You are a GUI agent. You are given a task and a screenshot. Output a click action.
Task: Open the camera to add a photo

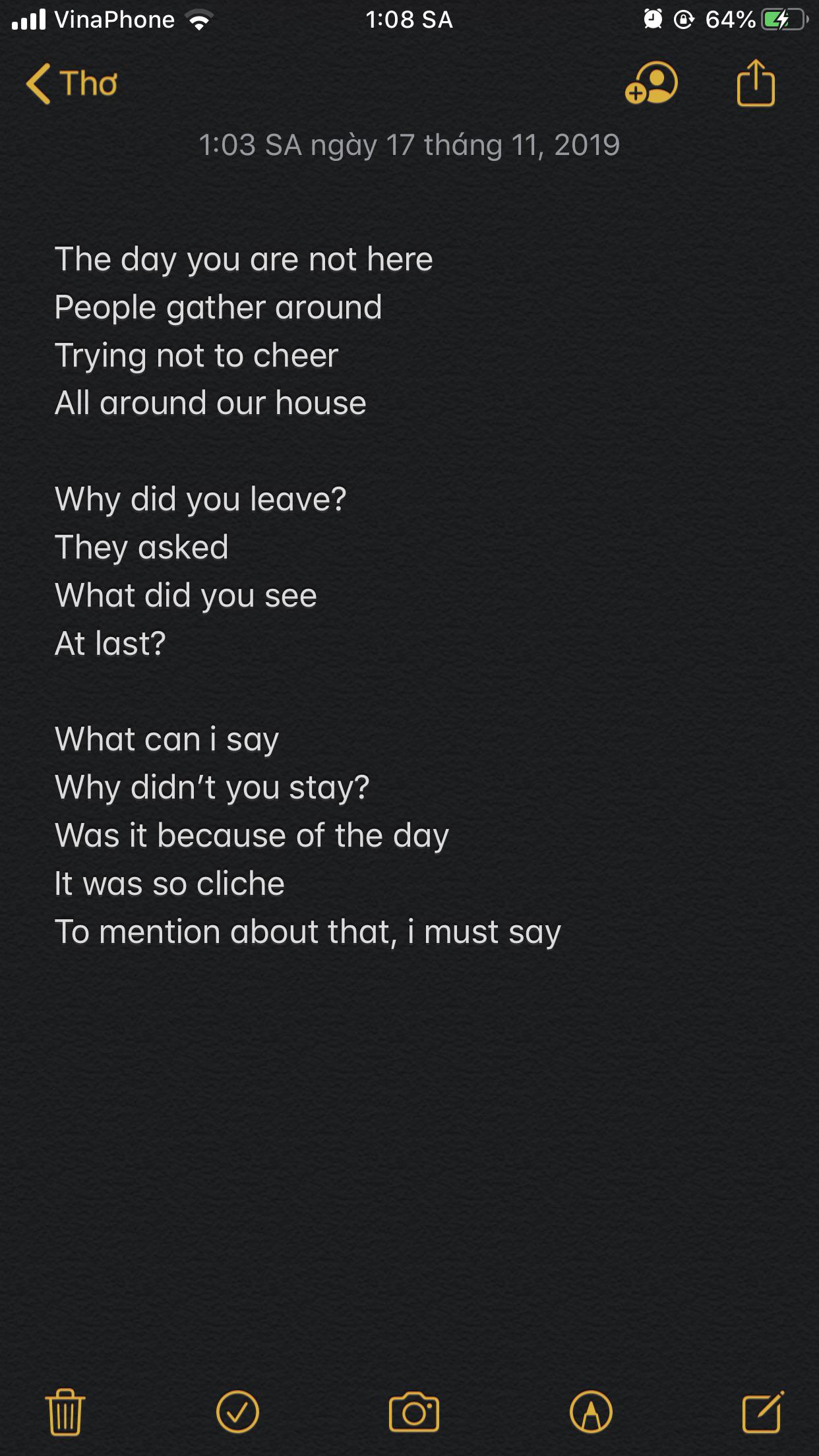[414, 1412]
